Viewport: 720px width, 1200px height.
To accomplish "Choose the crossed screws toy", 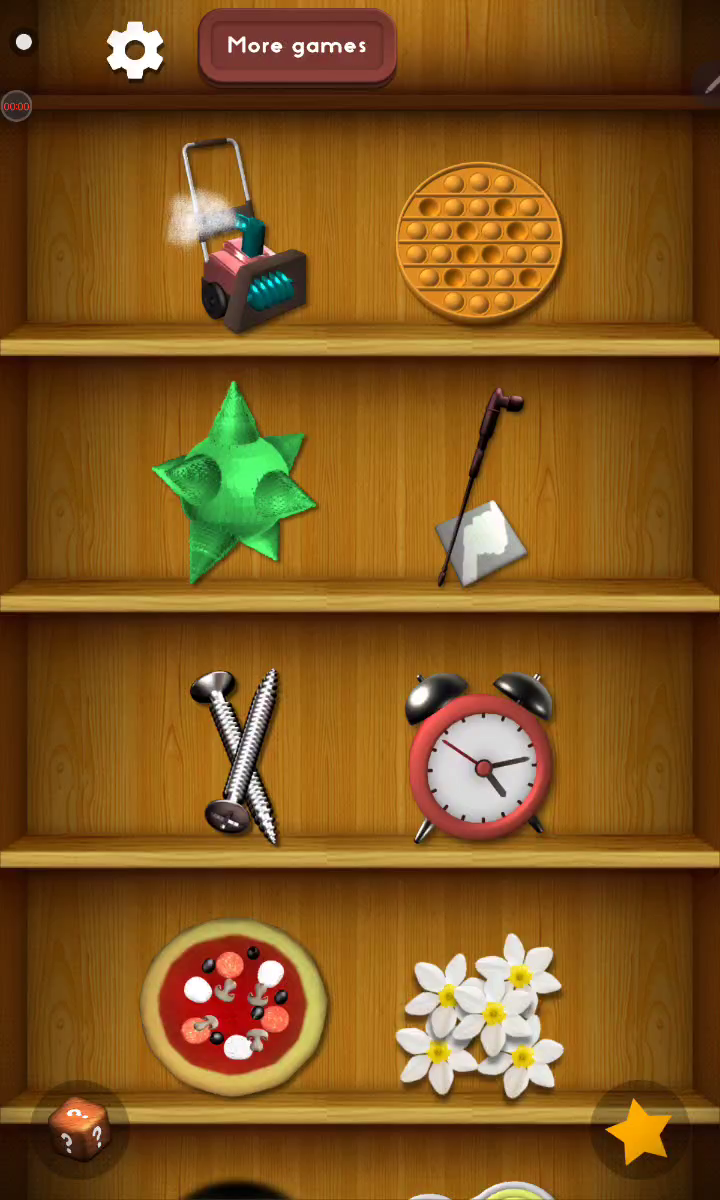I will point(238,755).
